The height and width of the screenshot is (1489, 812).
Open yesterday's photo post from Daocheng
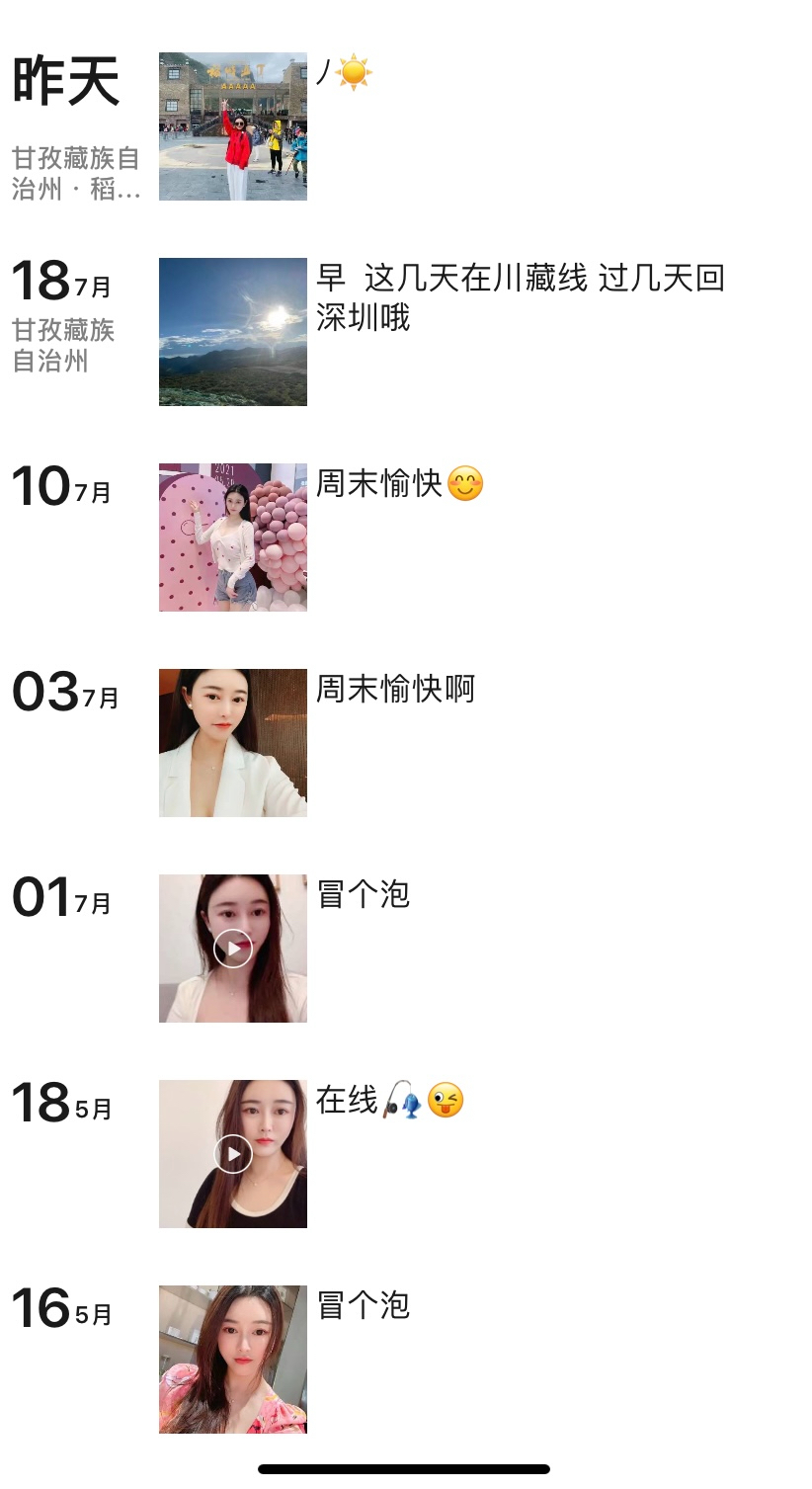pos(232,126)
